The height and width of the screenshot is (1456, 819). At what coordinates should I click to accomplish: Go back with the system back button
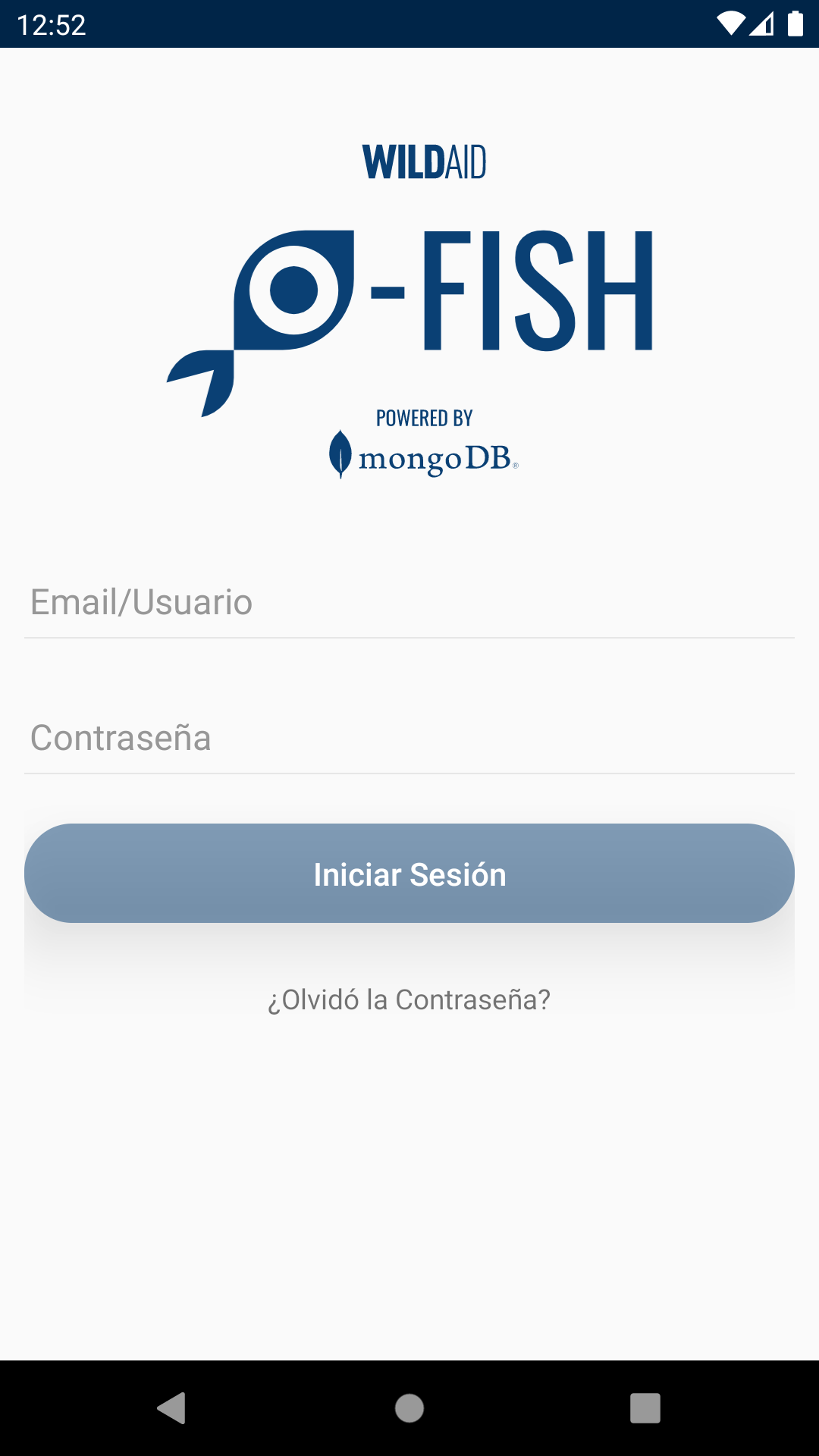(172, 1408)
